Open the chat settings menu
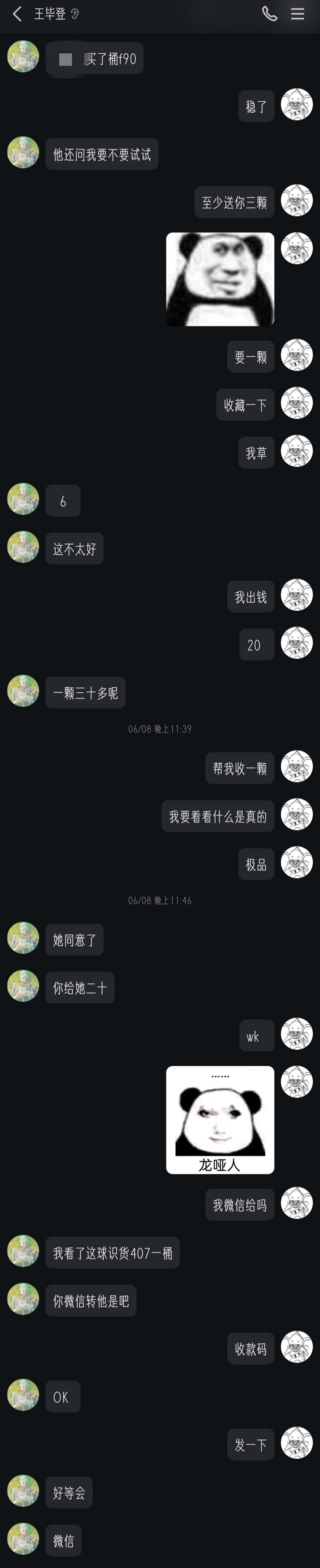Viewport: 320px width, 1568px height. (297, 14)
